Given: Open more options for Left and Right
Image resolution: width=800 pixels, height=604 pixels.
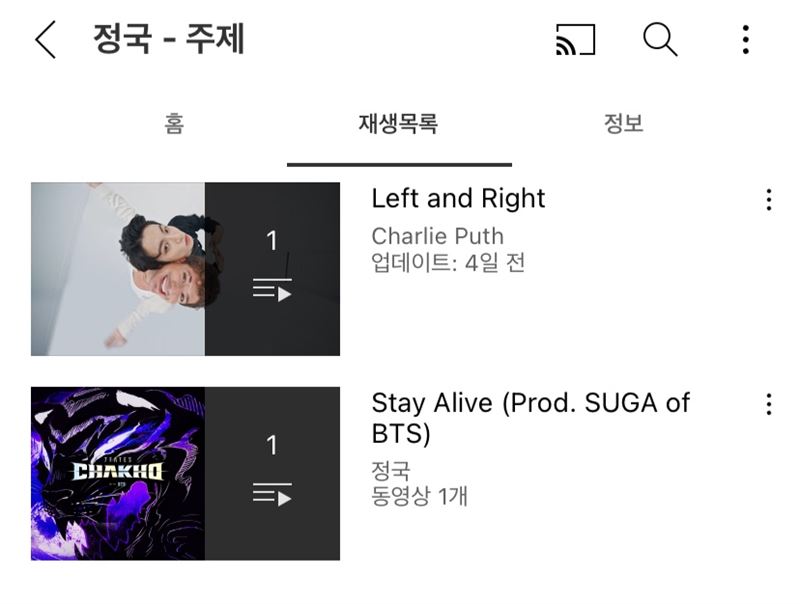Looking at the screenshot, I should [x=768, y=200].
